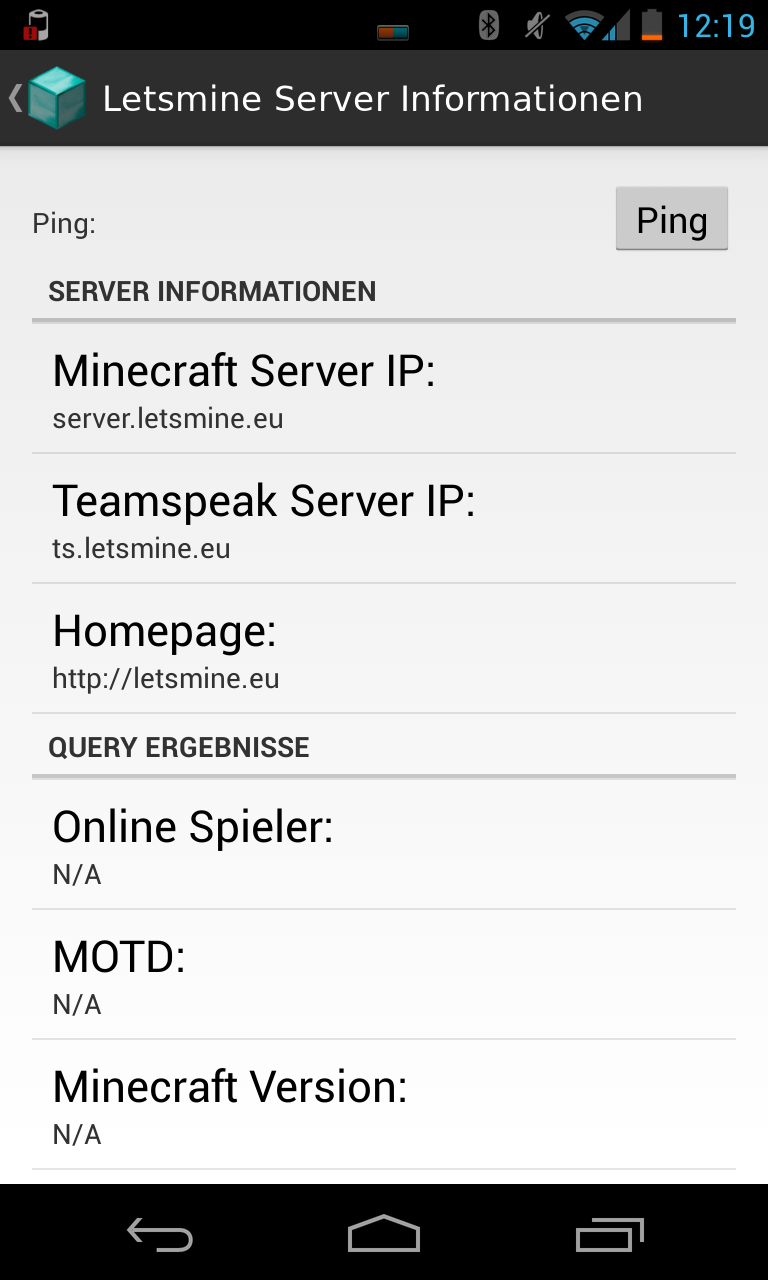The height and width of the screenshot is (1280, 768).
Task: Select the MOTD row
Action: (x=384, y=976)
